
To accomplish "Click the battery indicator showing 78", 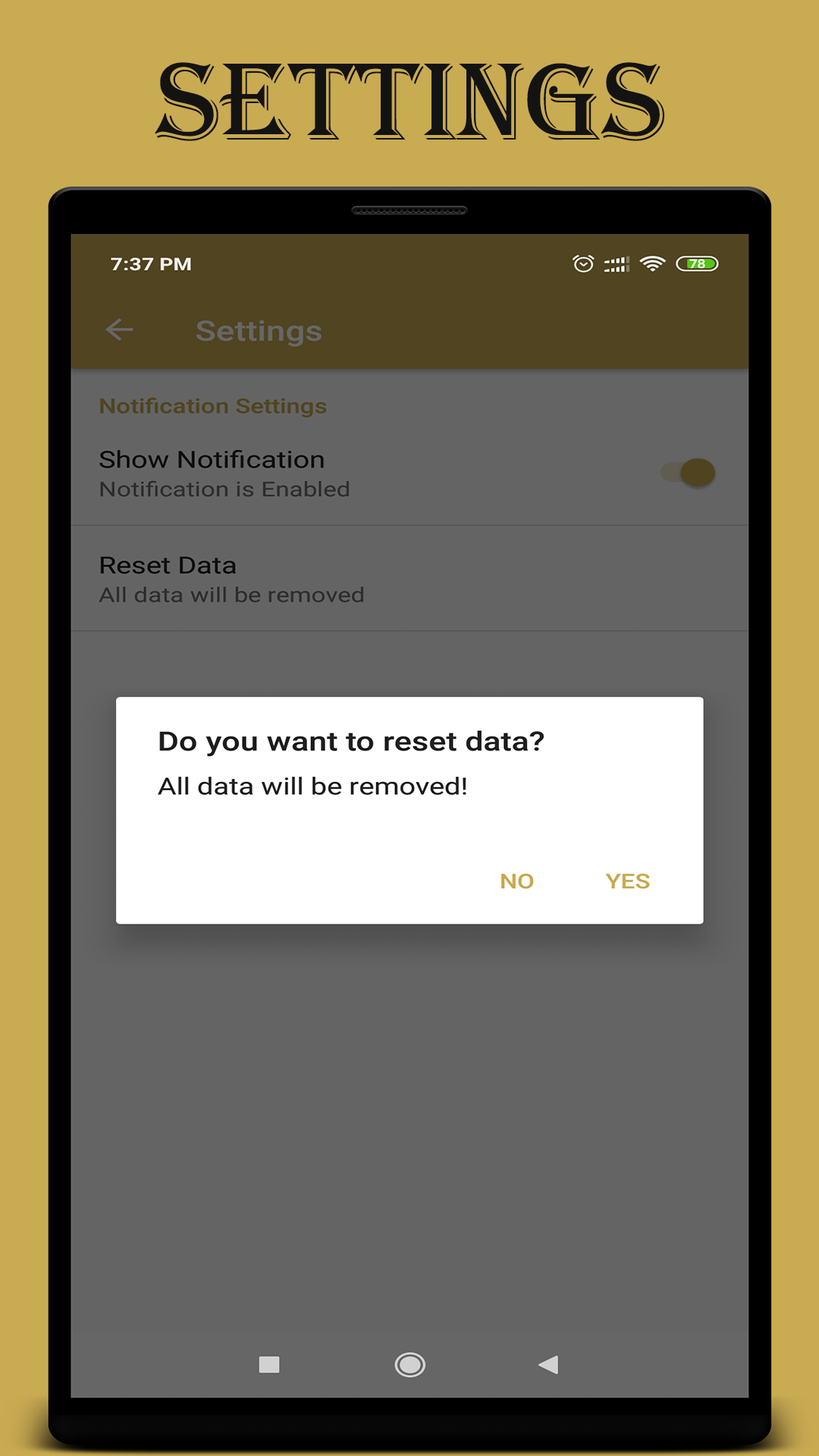I will pyautogui.click(x=696, y=264).
